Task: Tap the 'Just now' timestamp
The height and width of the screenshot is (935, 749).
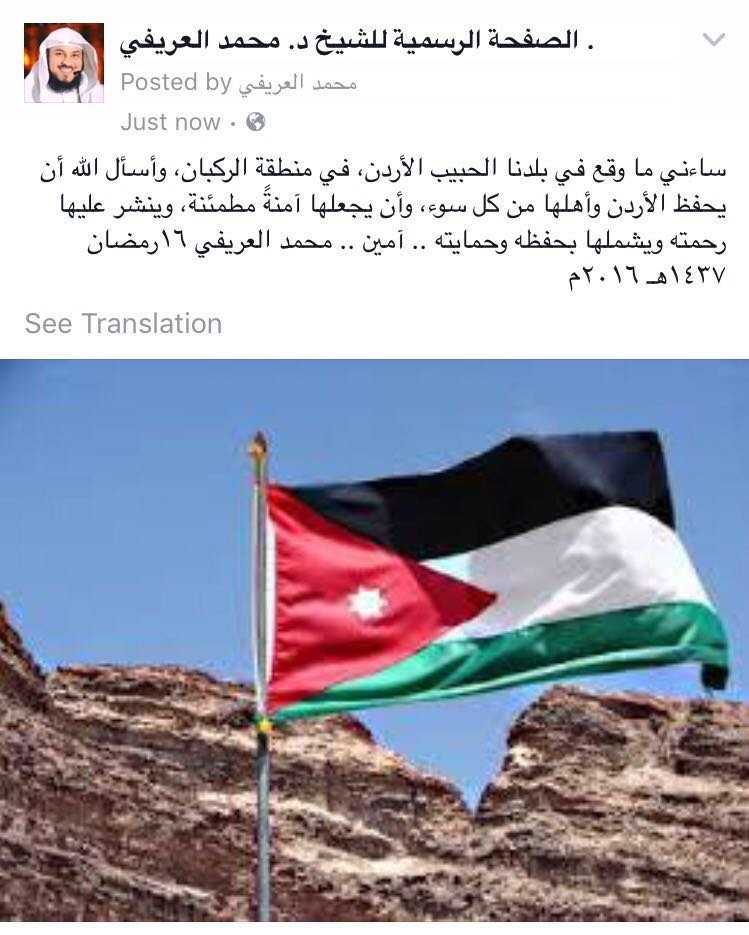Action: pyautogui.click(x=170, y=122)
